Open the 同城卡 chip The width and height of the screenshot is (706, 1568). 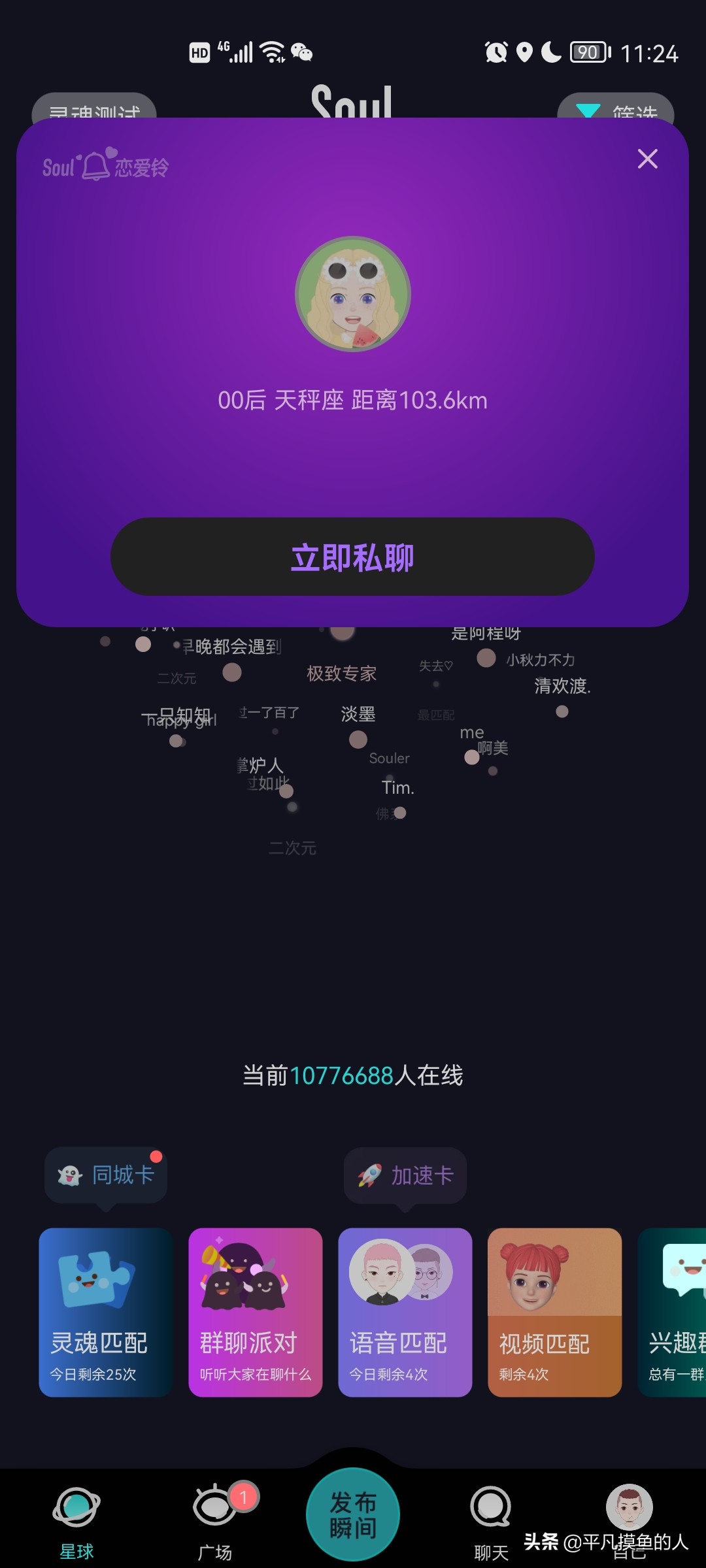pyautogui.click(x=106, y=1175)
